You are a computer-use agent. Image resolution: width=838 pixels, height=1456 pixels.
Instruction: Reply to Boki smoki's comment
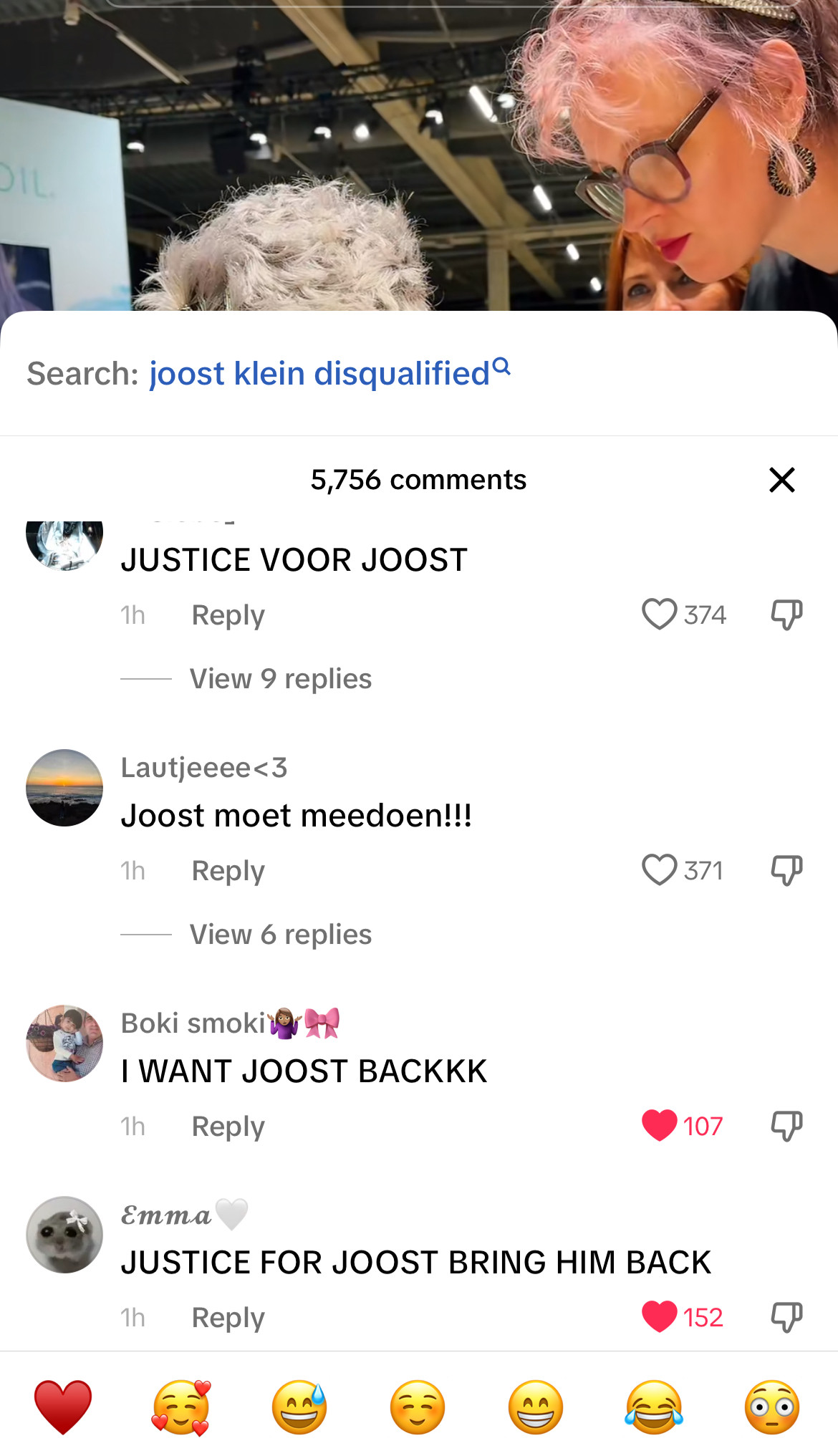coord(228,1126)
